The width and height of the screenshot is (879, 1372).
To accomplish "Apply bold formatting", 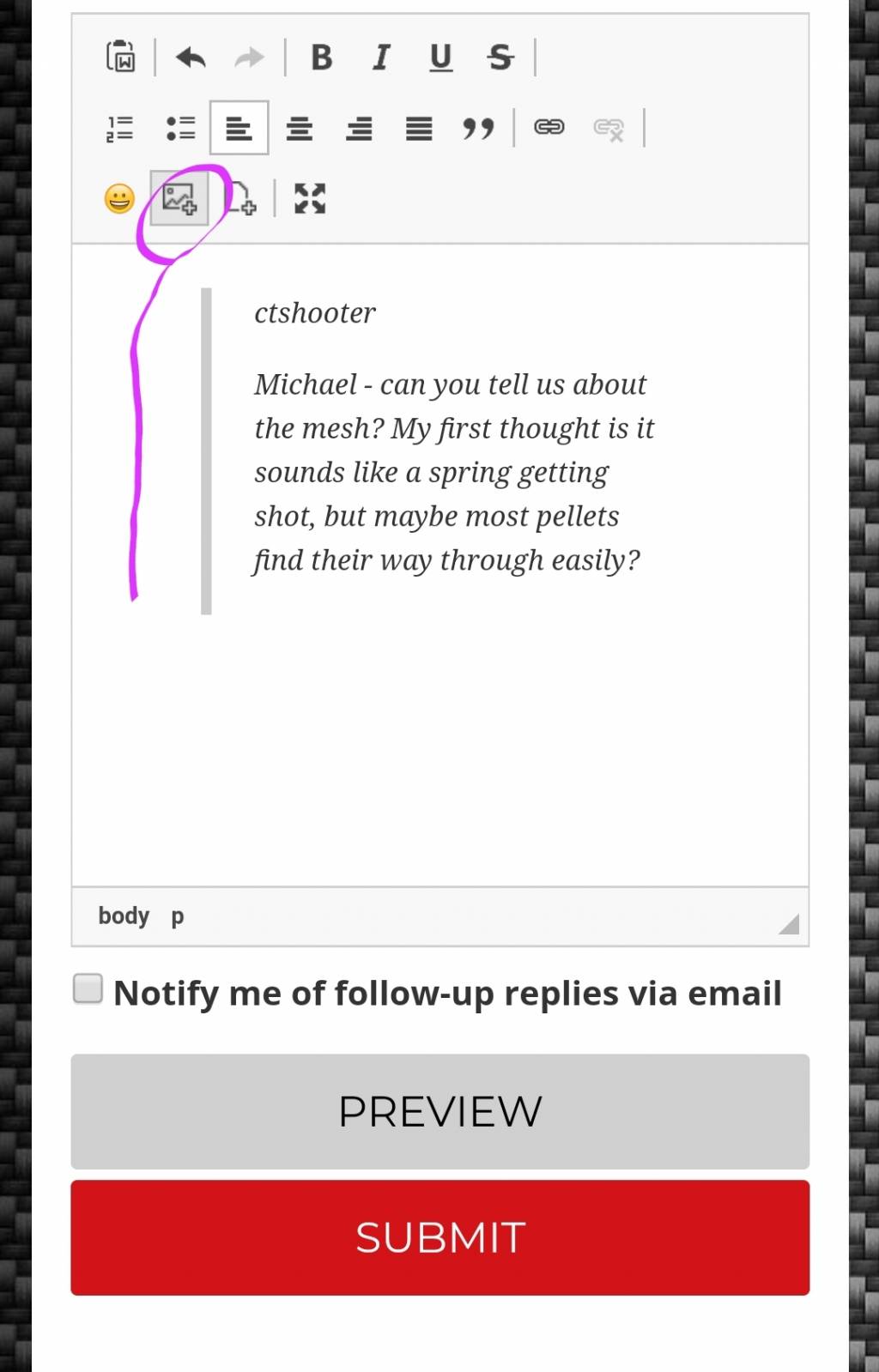I will click(322, 57).
